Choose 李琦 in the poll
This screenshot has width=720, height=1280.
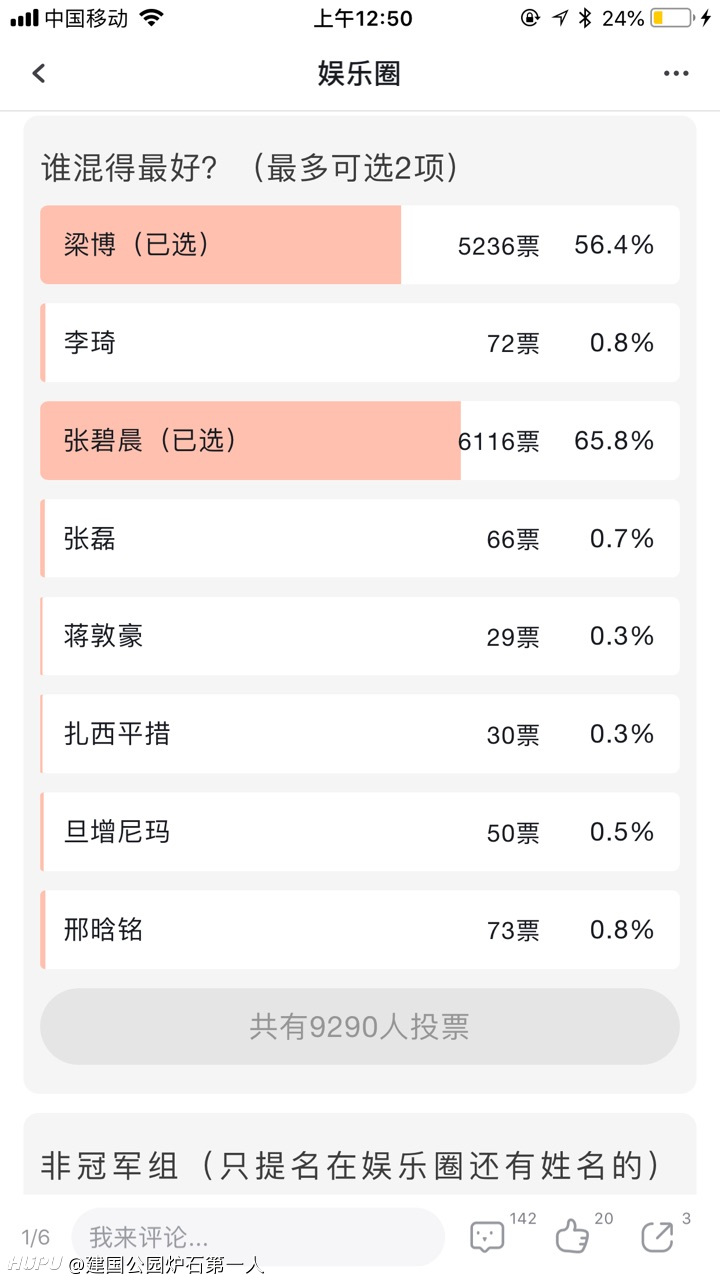pyautogui.click(x=360, y=343)
